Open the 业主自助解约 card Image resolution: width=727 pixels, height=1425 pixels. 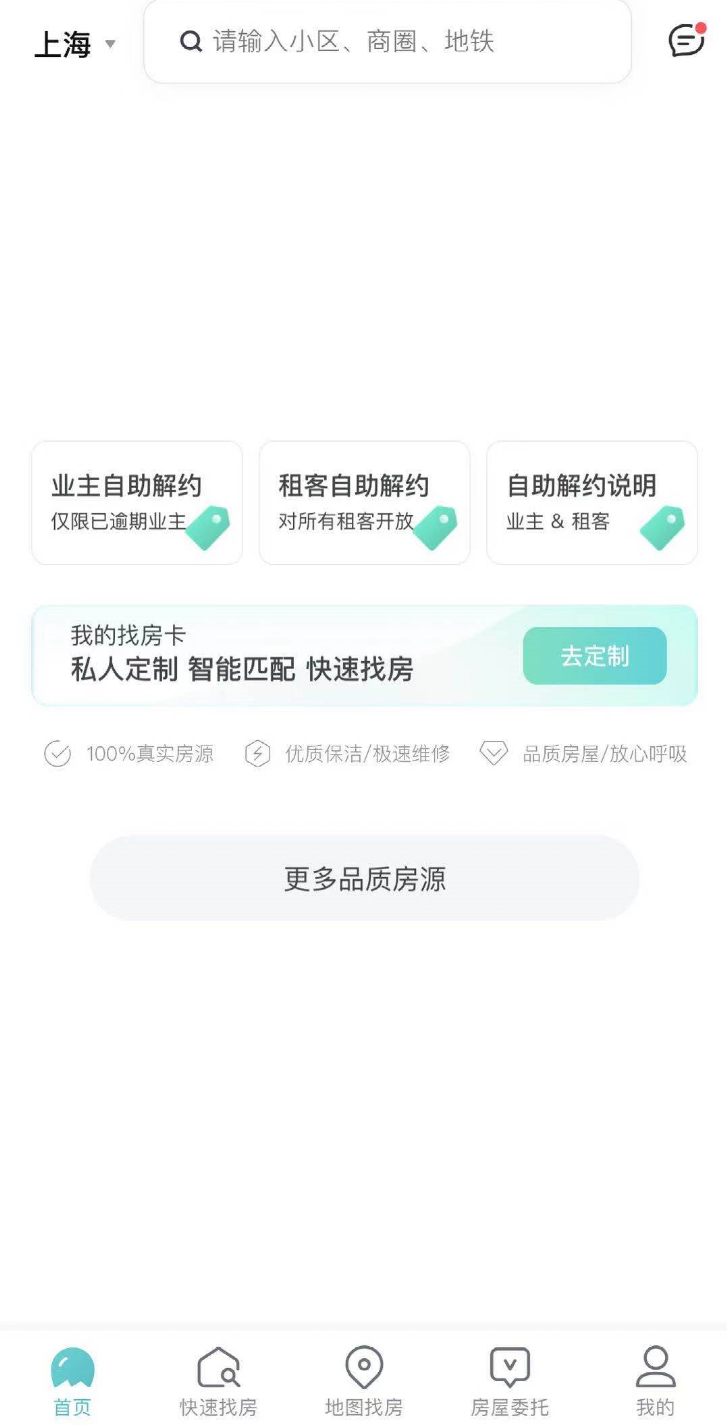tap(136, 501)
